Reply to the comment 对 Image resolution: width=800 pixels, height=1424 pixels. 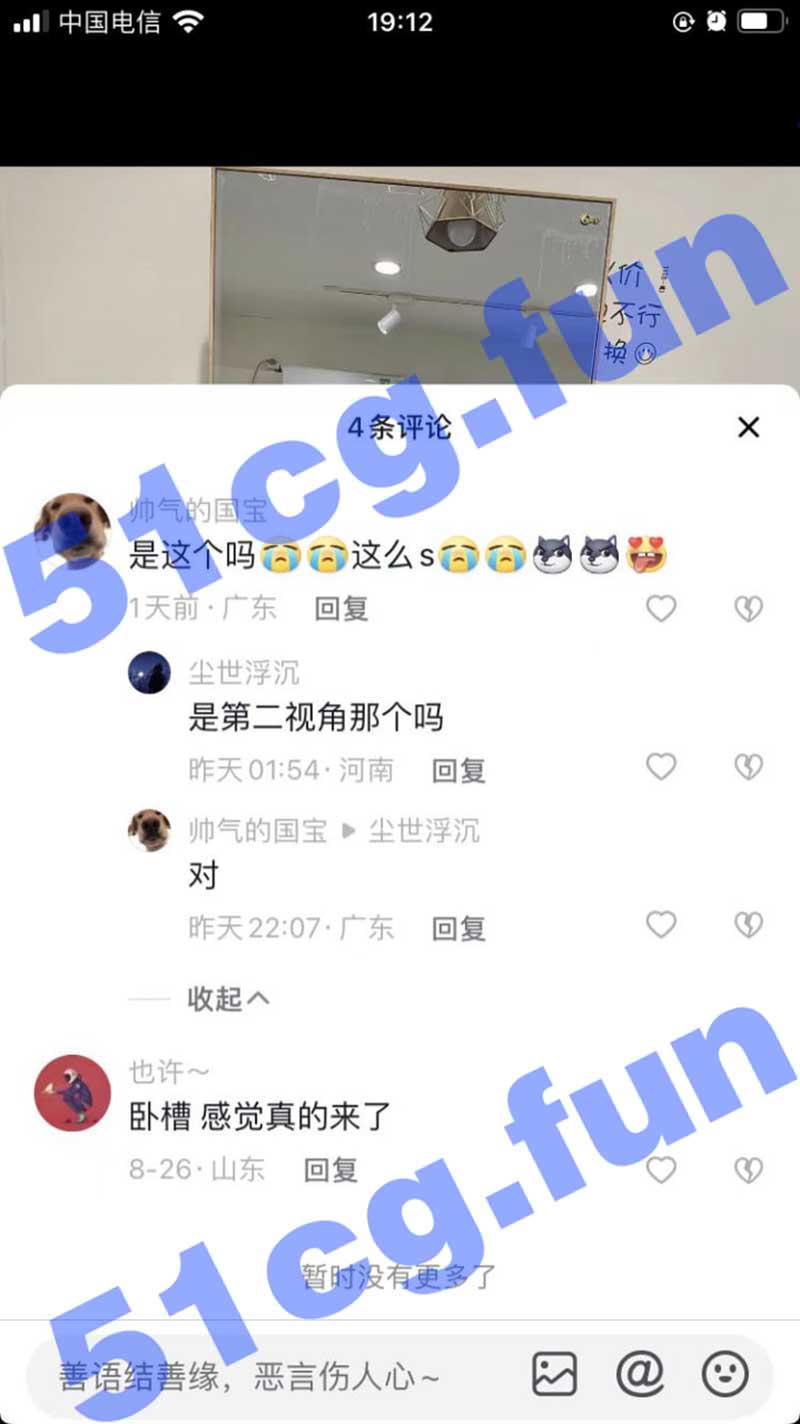click(459, 928)
